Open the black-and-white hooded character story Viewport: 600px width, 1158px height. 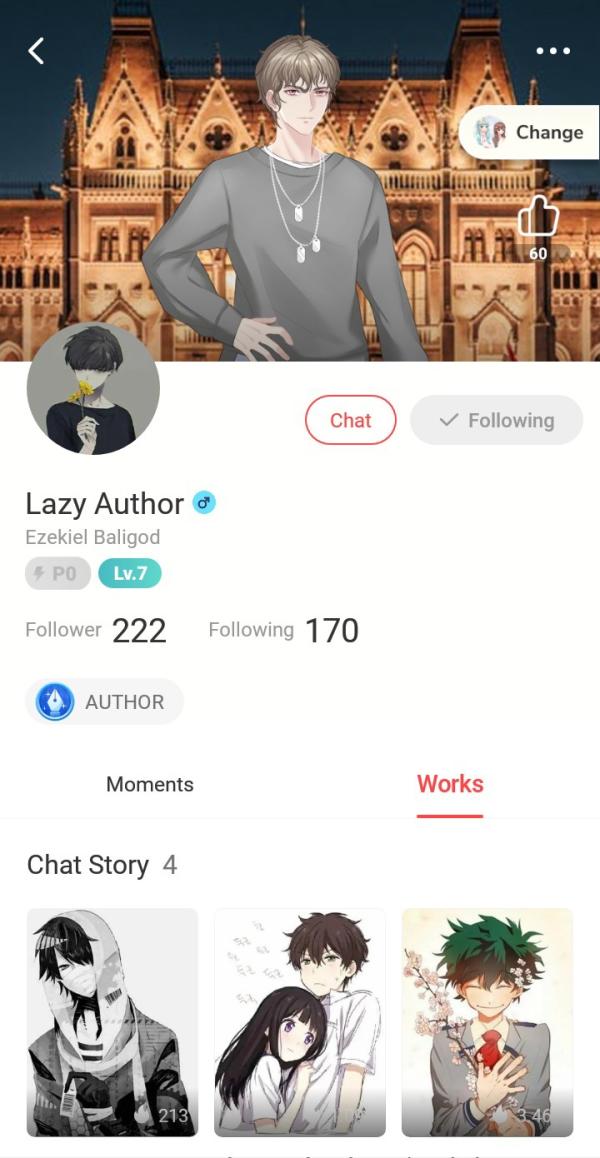(112, 1022)
